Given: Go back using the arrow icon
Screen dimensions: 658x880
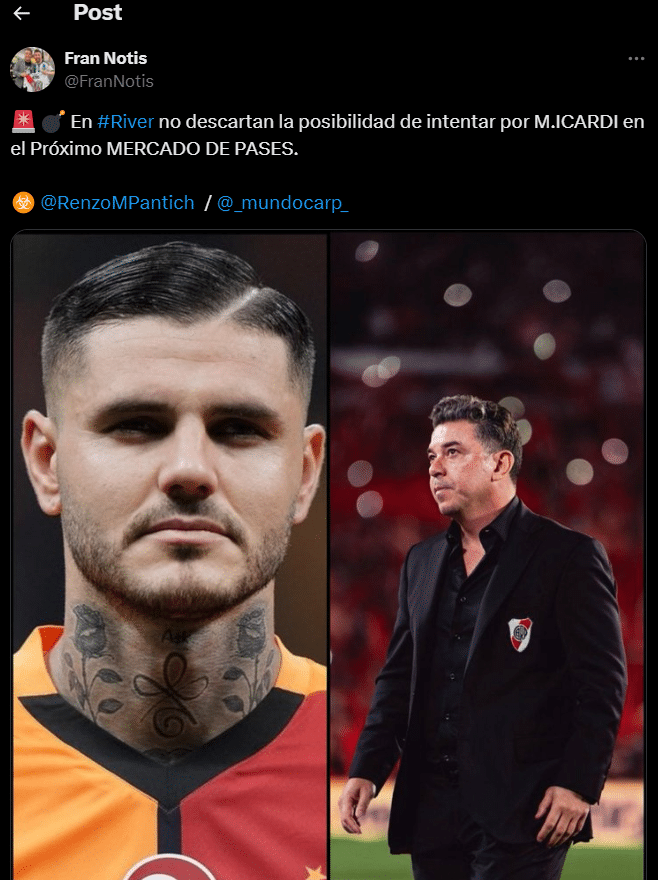Looking at the screenshot, I should click(x=21, y=13).
